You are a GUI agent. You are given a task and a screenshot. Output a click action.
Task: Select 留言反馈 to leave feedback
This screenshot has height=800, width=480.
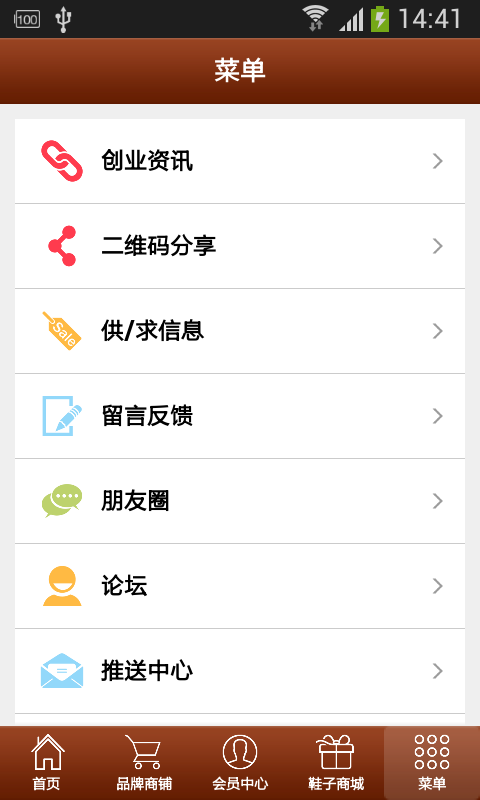click(x=240, y=416)
